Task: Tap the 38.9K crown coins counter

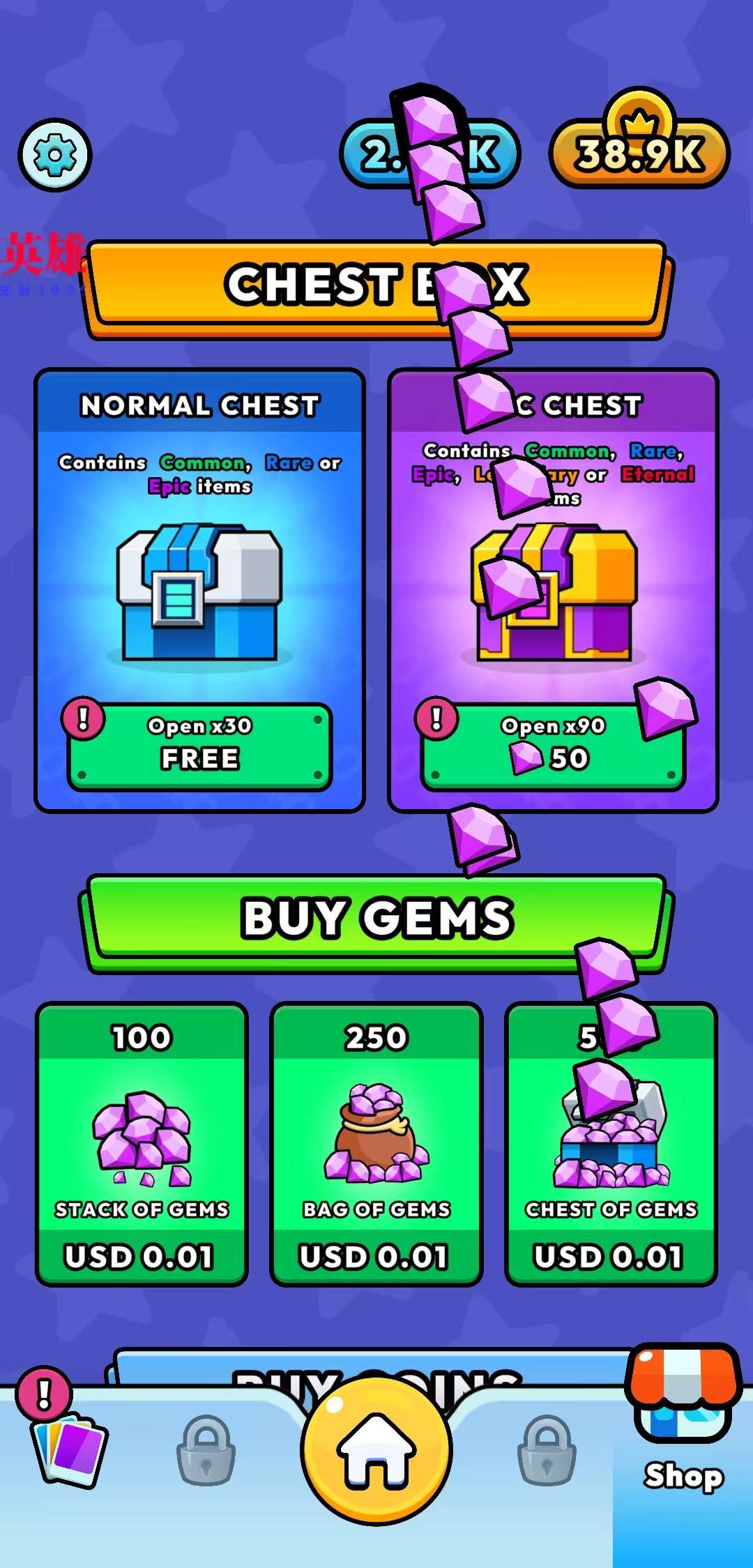Action: (639, 154)
